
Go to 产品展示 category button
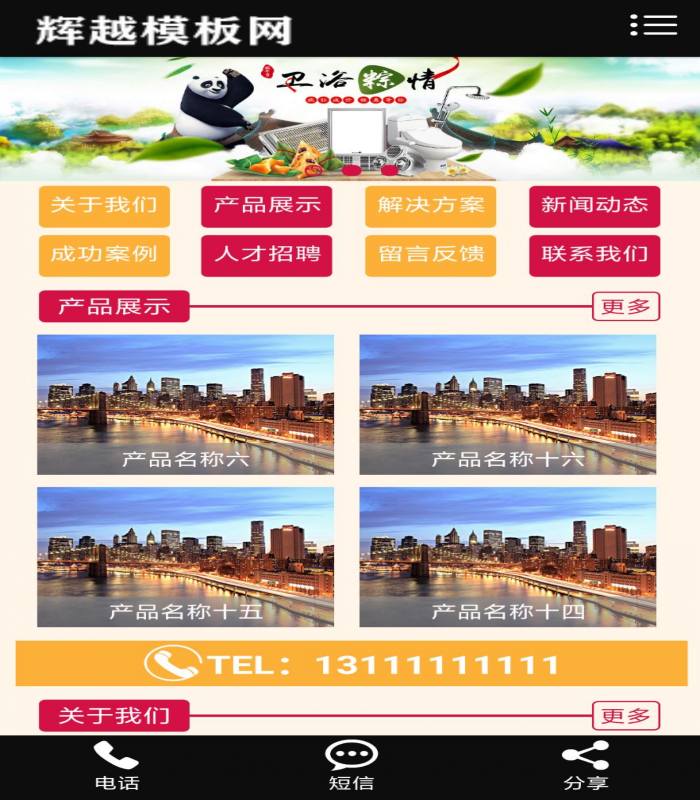pos(266,206)
